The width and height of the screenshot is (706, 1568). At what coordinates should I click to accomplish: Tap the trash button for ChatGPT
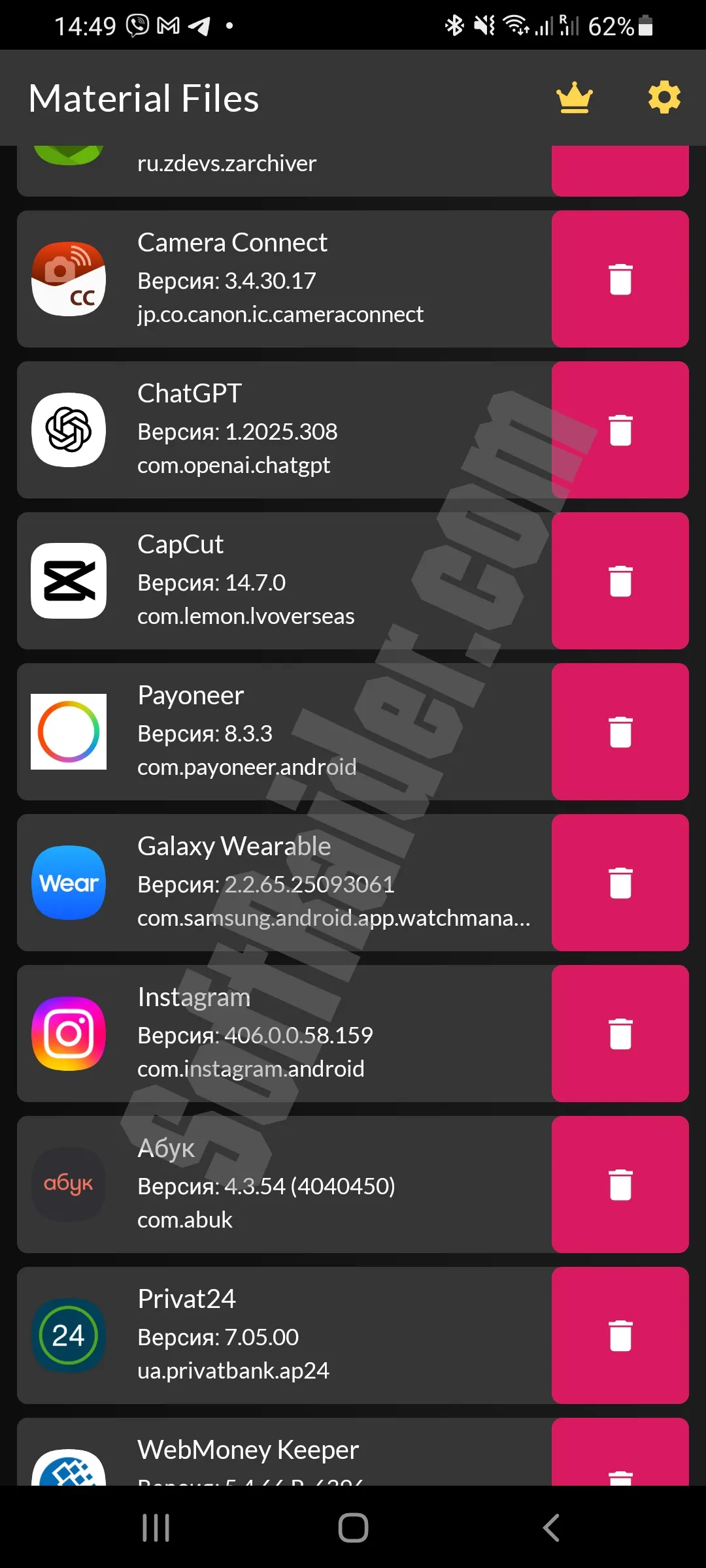pyautogui.click(x=620, y=430)
